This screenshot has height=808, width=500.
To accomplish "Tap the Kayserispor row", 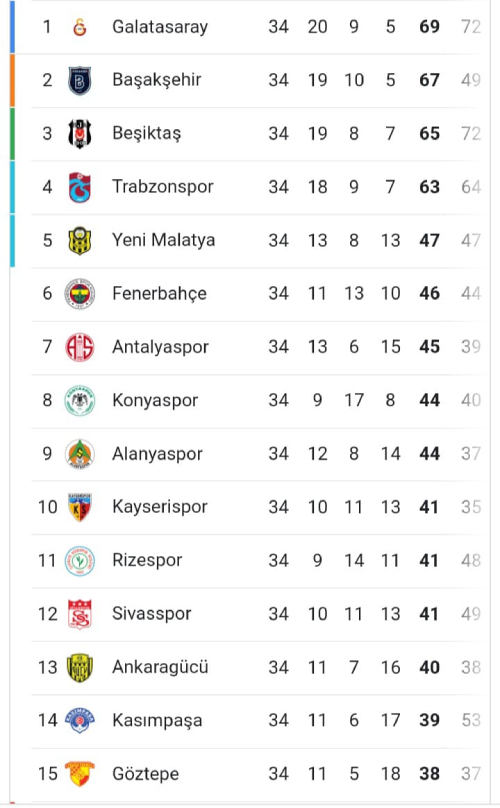I will pos(250,508).
